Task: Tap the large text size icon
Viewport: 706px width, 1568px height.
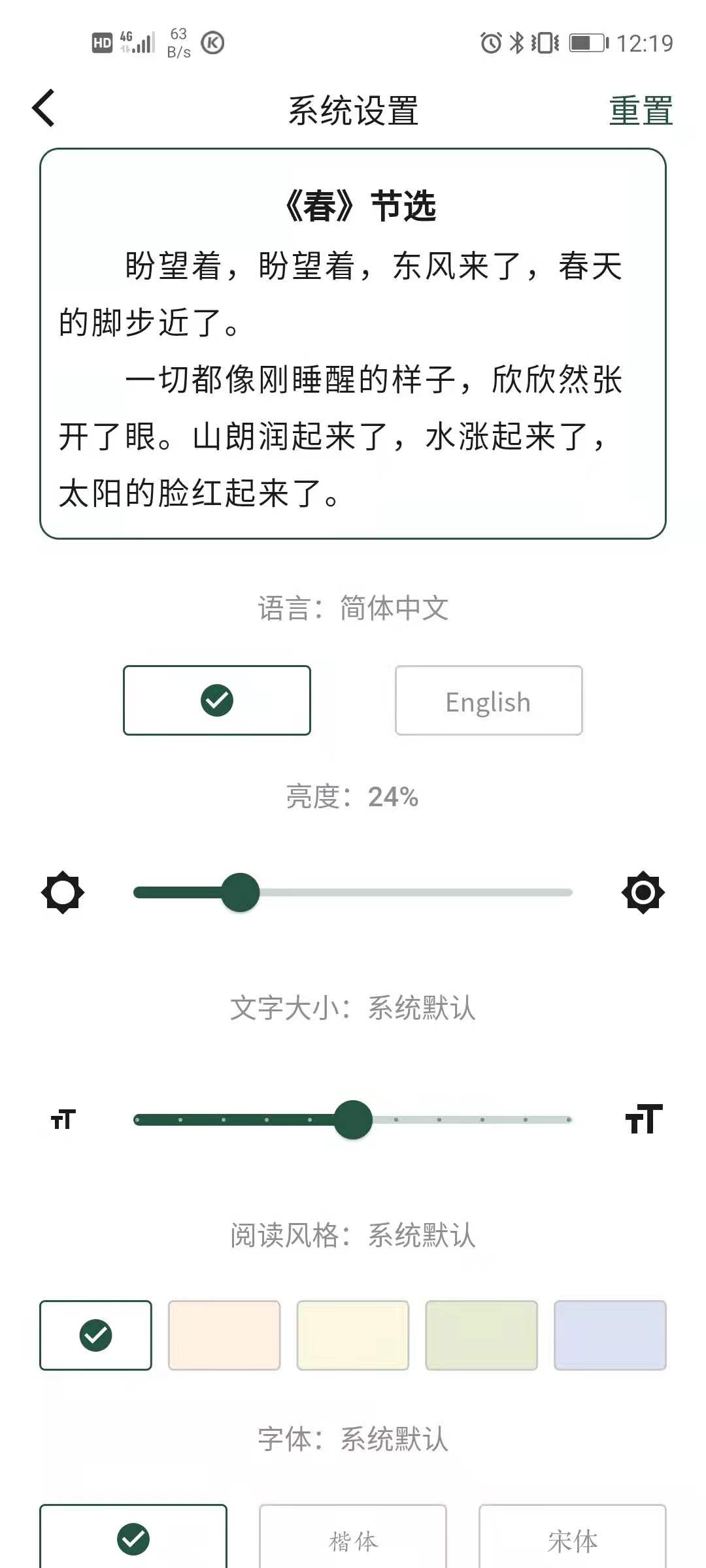Action: coord(644,1119)
